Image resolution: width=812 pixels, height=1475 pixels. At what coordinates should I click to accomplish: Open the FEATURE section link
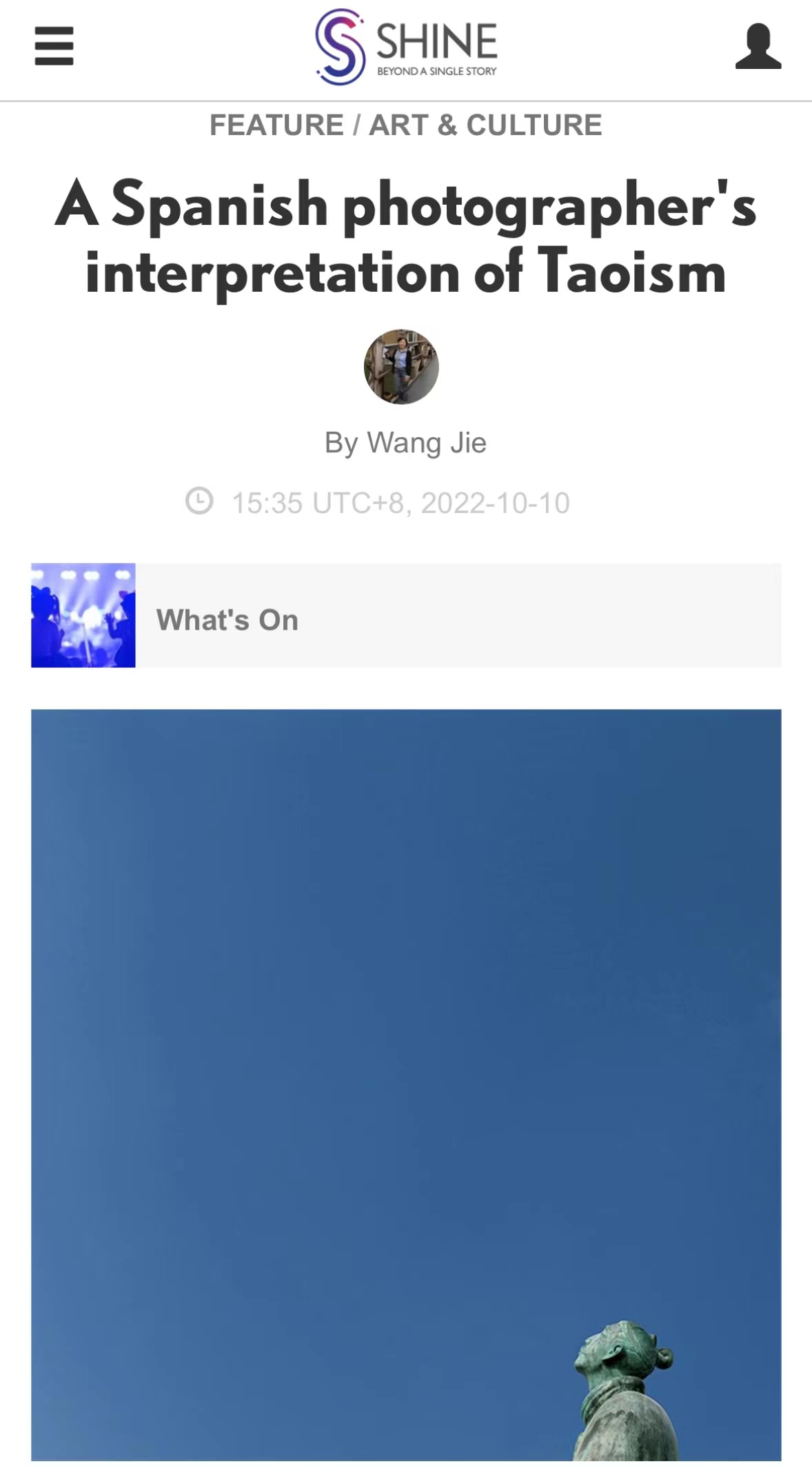276,126
